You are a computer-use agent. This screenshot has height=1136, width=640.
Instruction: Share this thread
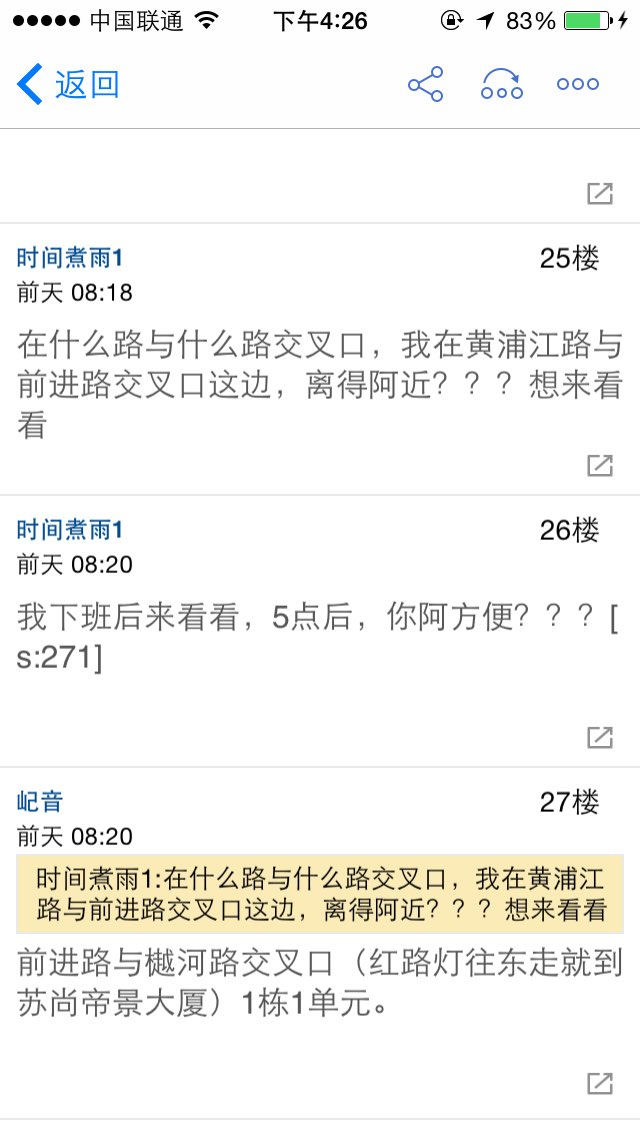(425, 84)
